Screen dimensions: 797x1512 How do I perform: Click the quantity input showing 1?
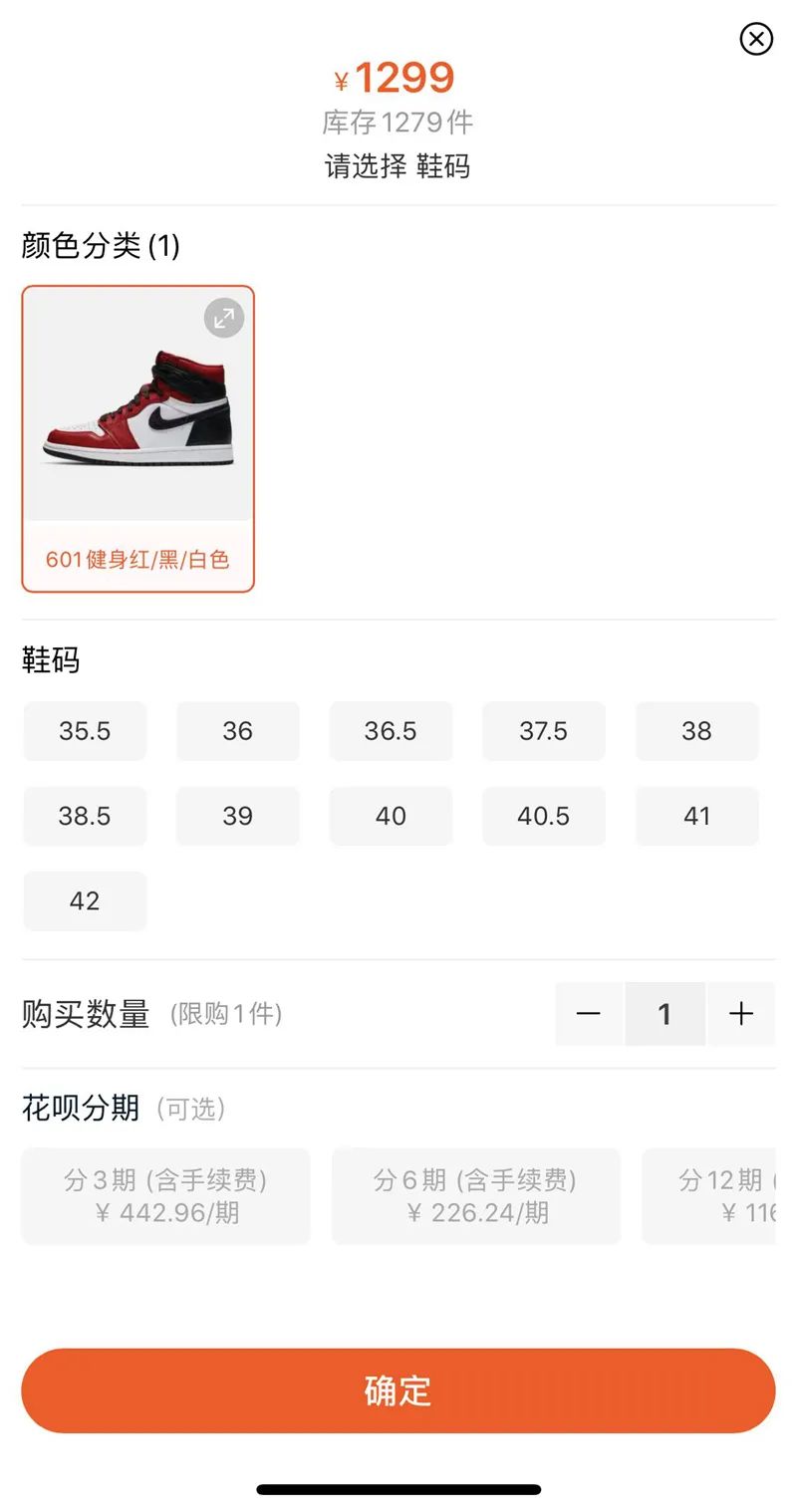click(664, 1014)
